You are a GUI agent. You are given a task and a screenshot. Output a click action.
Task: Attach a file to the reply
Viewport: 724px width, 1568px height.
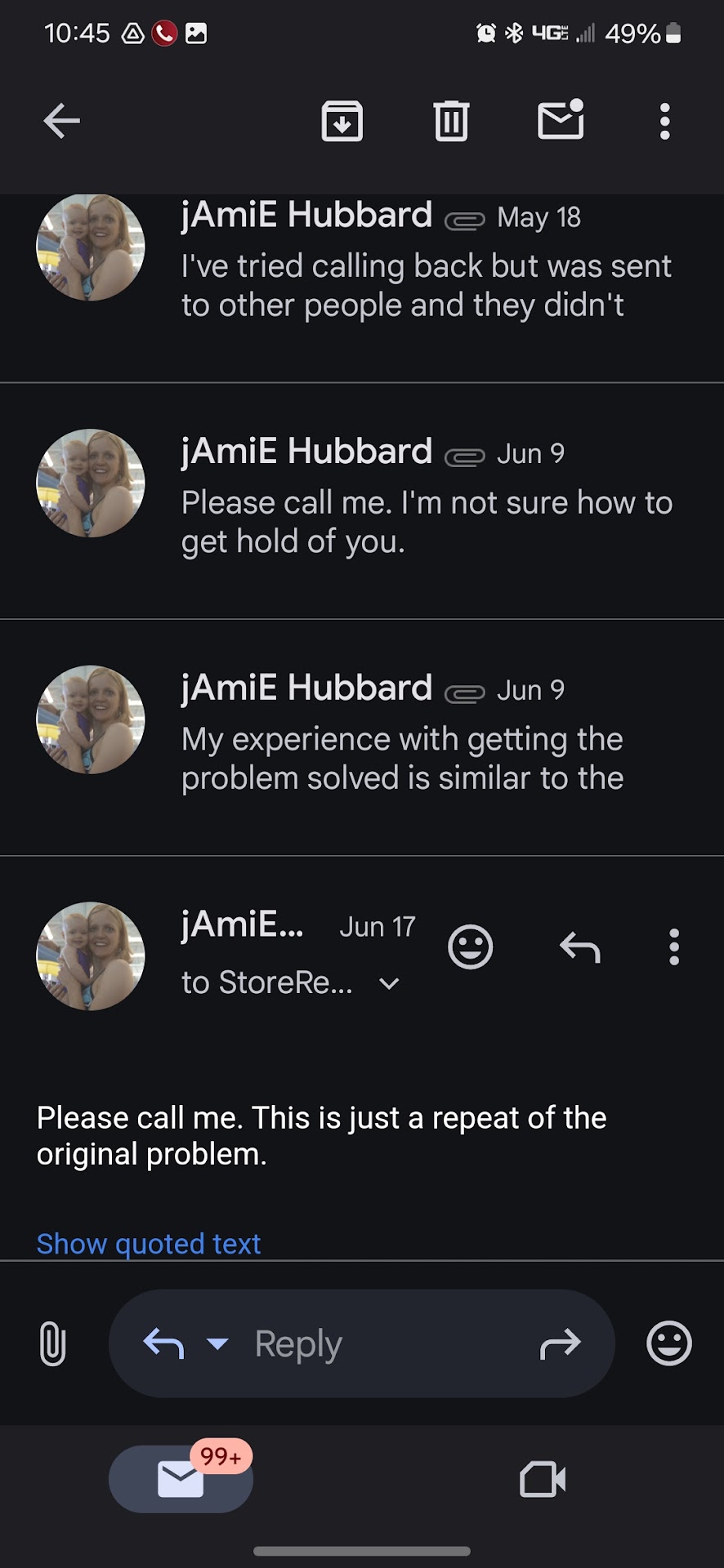(52, 1343)
